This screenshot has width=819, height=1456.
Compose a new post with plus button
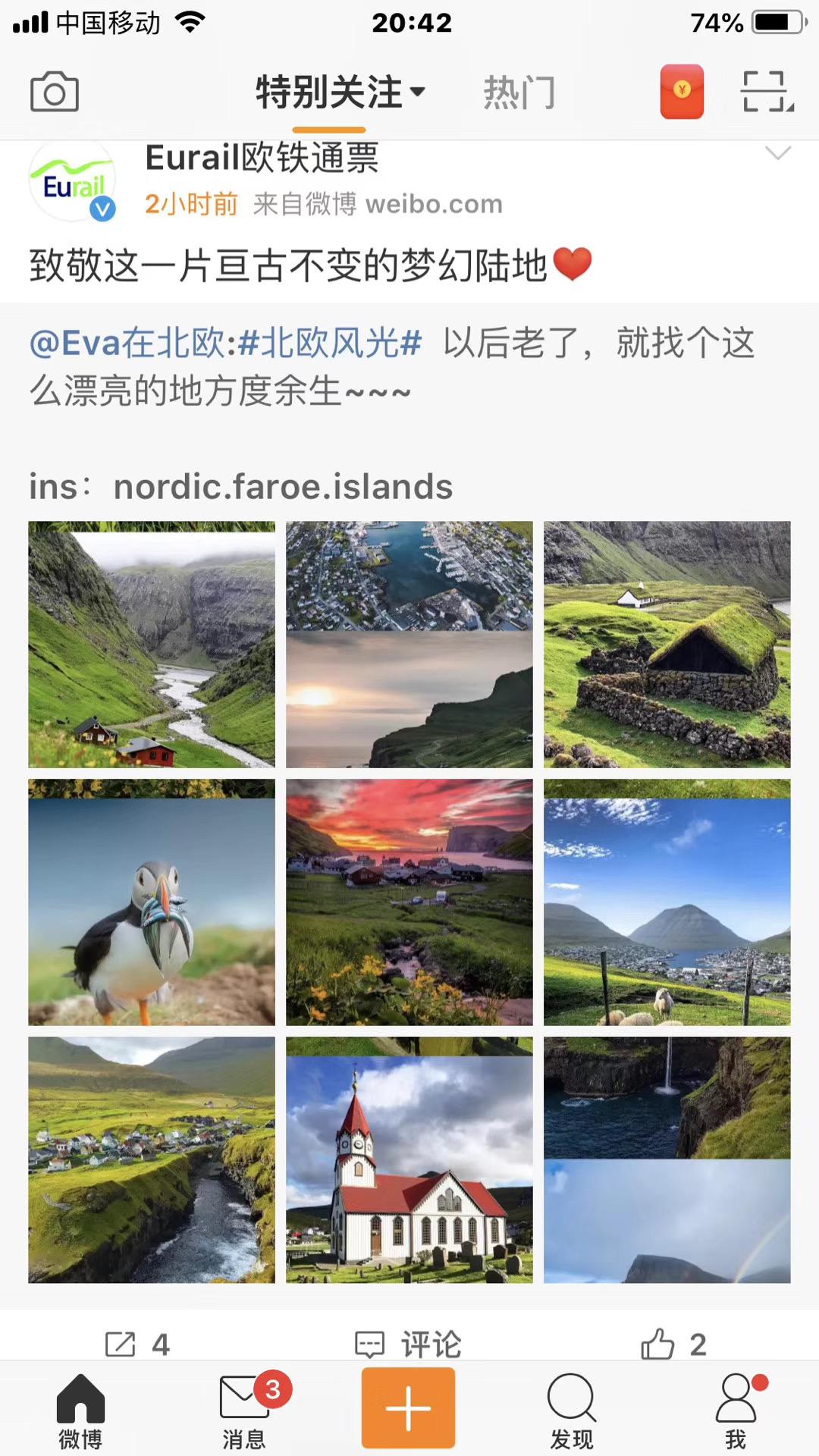408,1407
